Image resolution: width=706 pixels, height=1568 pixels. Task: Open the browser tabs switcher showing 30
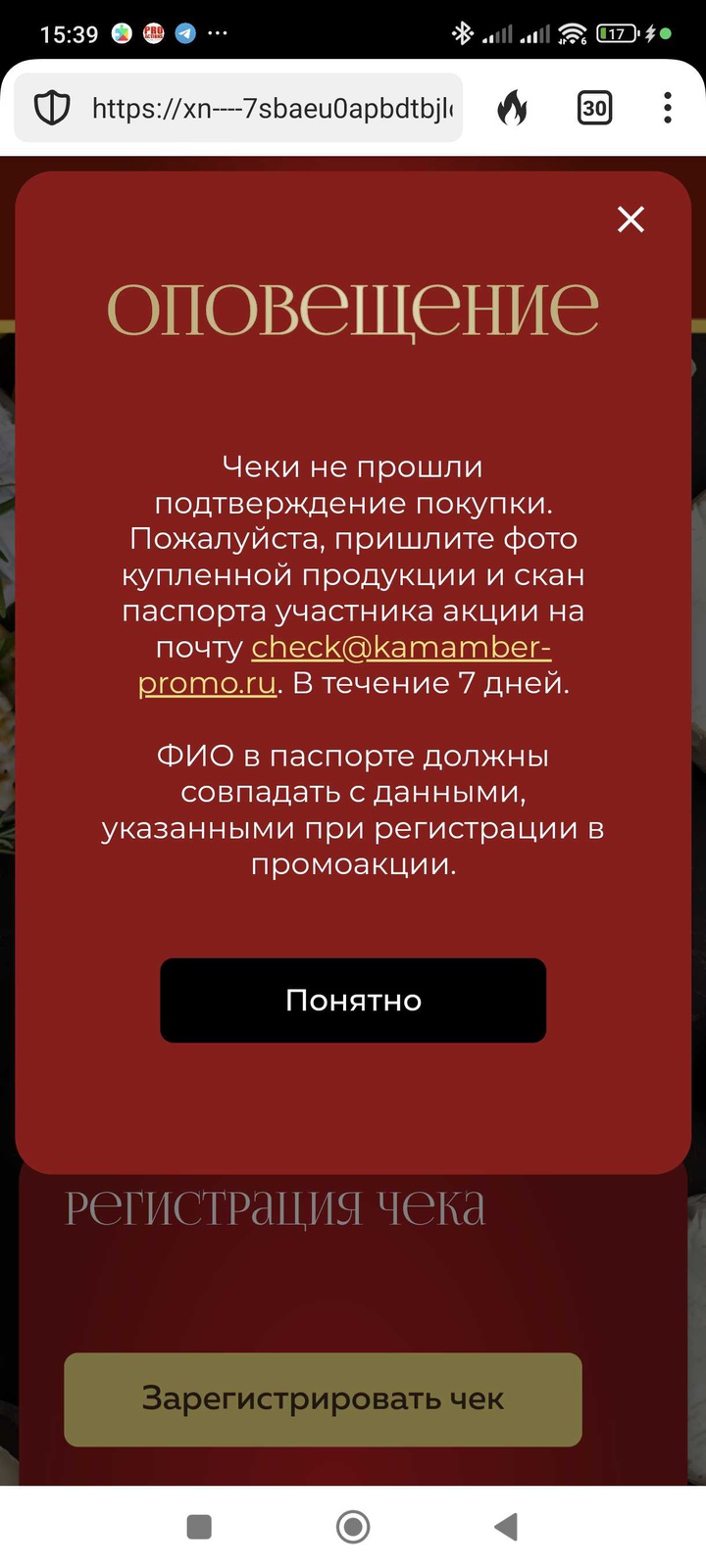click(x=594, y=108)
